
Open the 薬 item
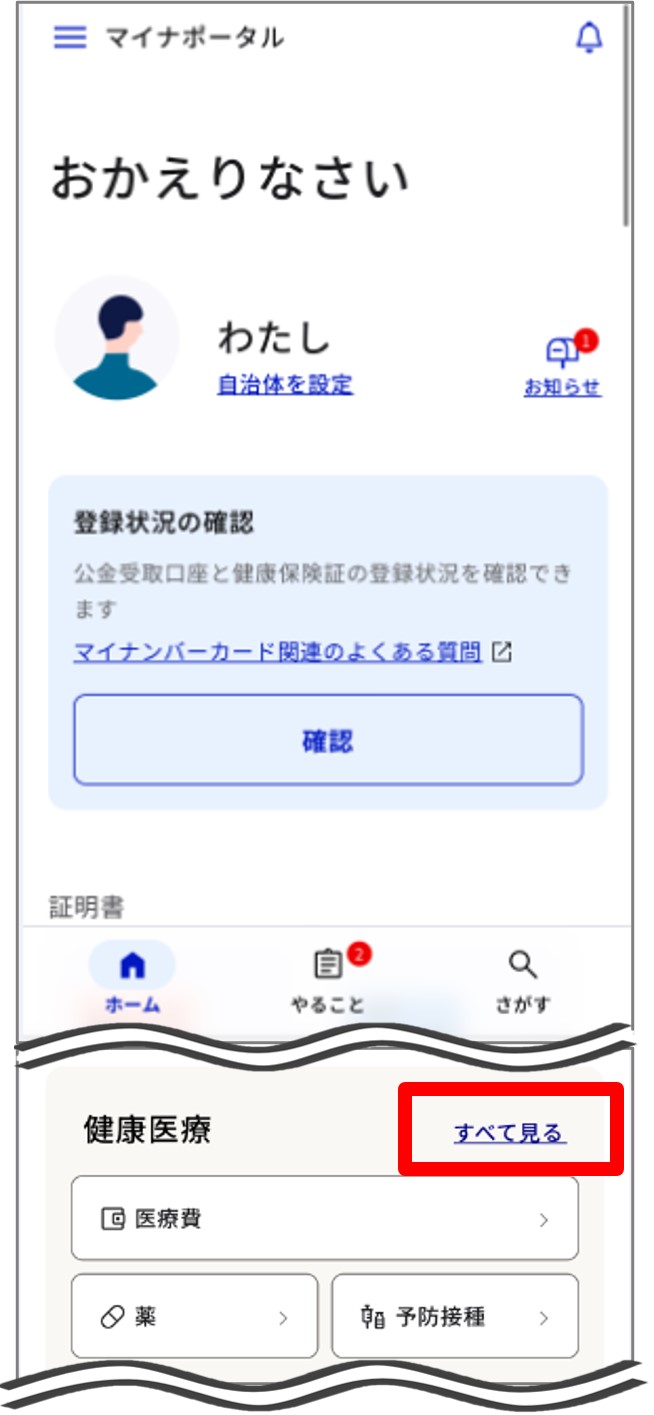(194, 1317)
